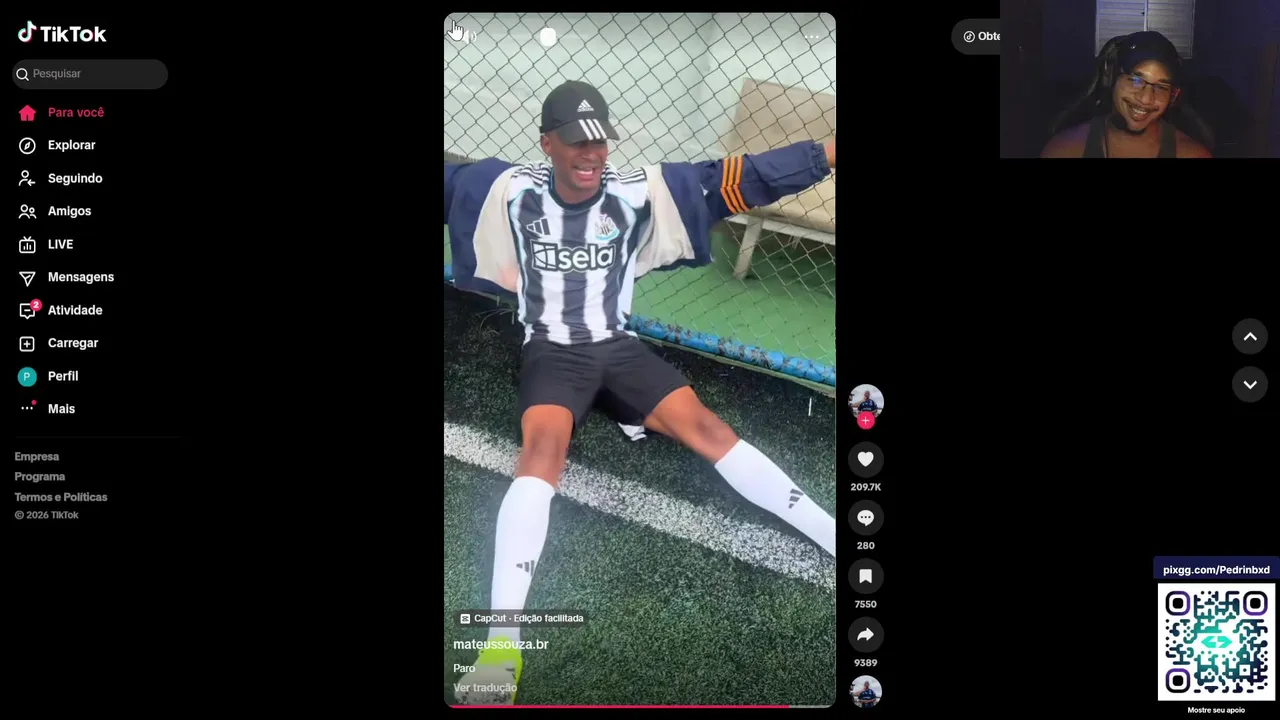The width and height of the screenshot is (1280, 720).
Task: Open the Pesquisar search box
Action: click(90, 74)
